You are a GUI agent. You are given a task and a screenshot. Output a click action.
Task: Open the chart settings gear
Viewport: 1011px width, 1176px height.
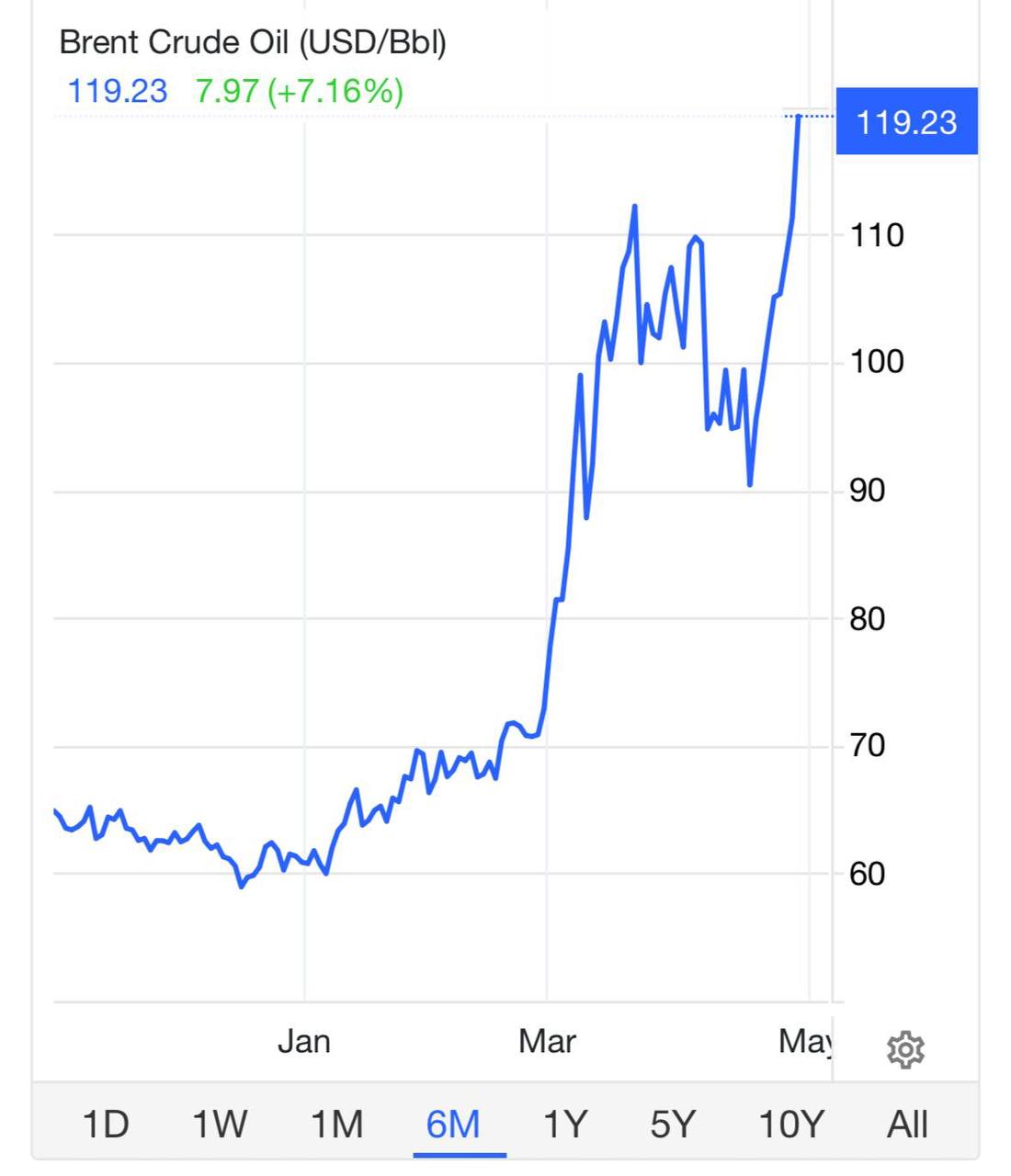905,1049
